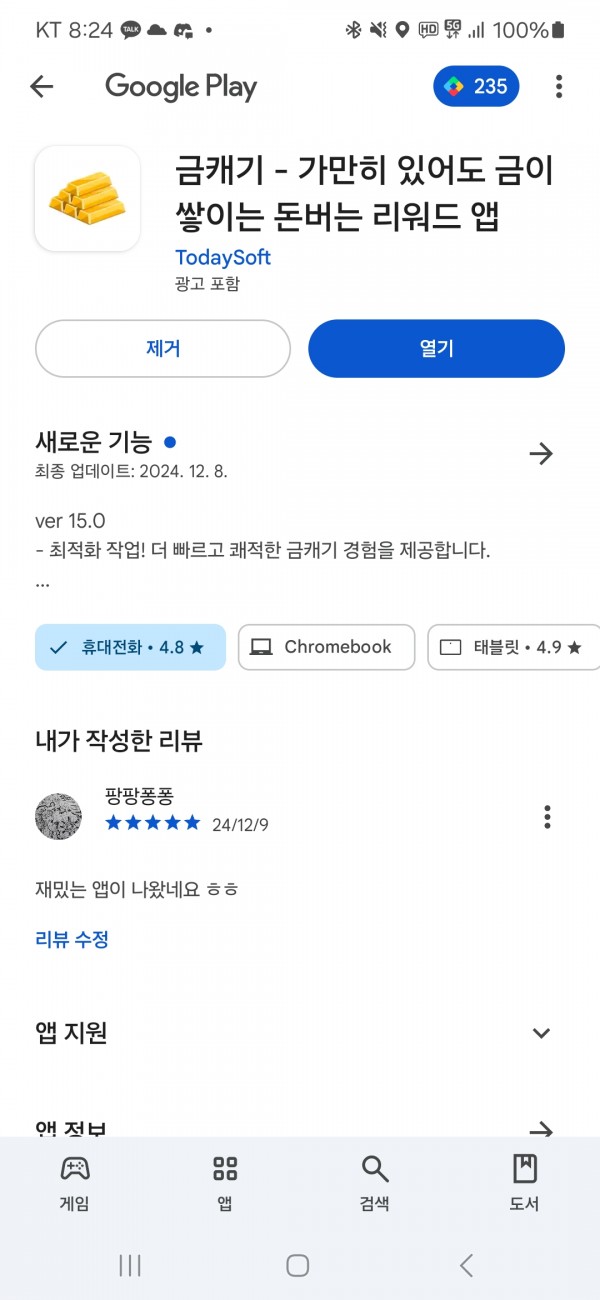Viewport: 600px width, 1300px height.
Task: Expand the 앱 지원 section
Action: click(x=541, y=1033)
